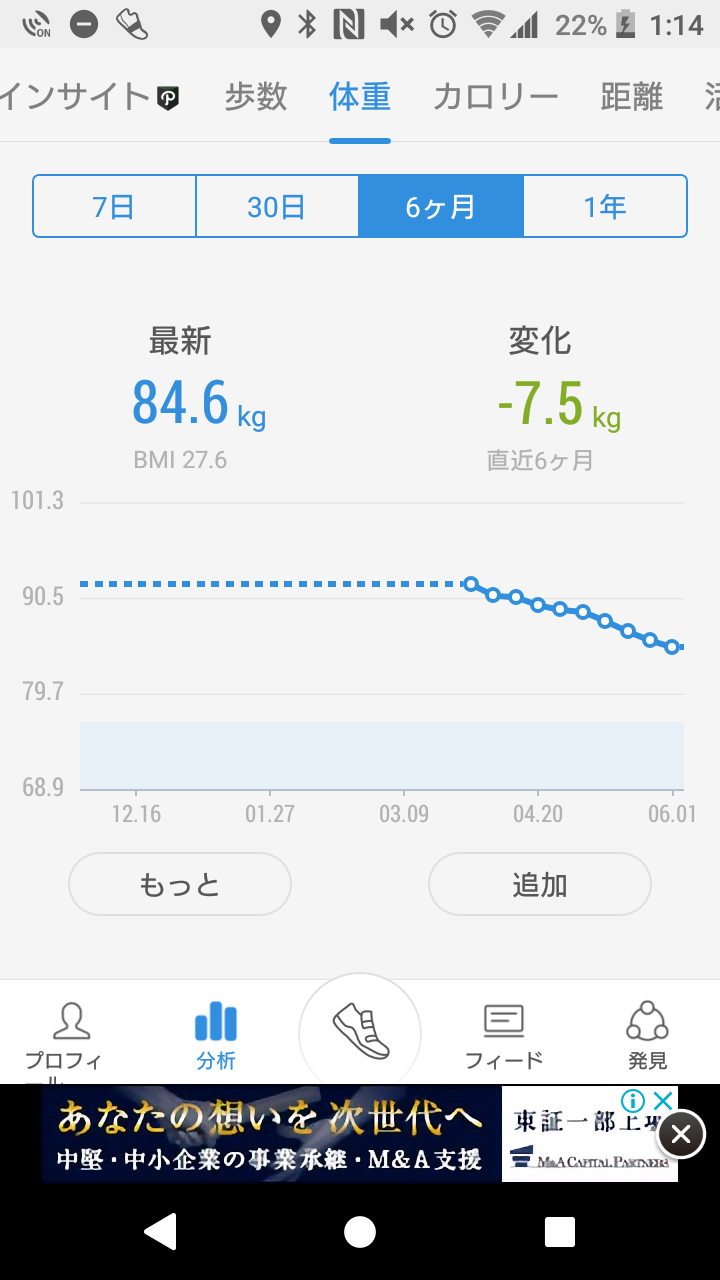Dismiss the ad banner
Screen dimensions: 720x1280
(x=681, y=1134)
